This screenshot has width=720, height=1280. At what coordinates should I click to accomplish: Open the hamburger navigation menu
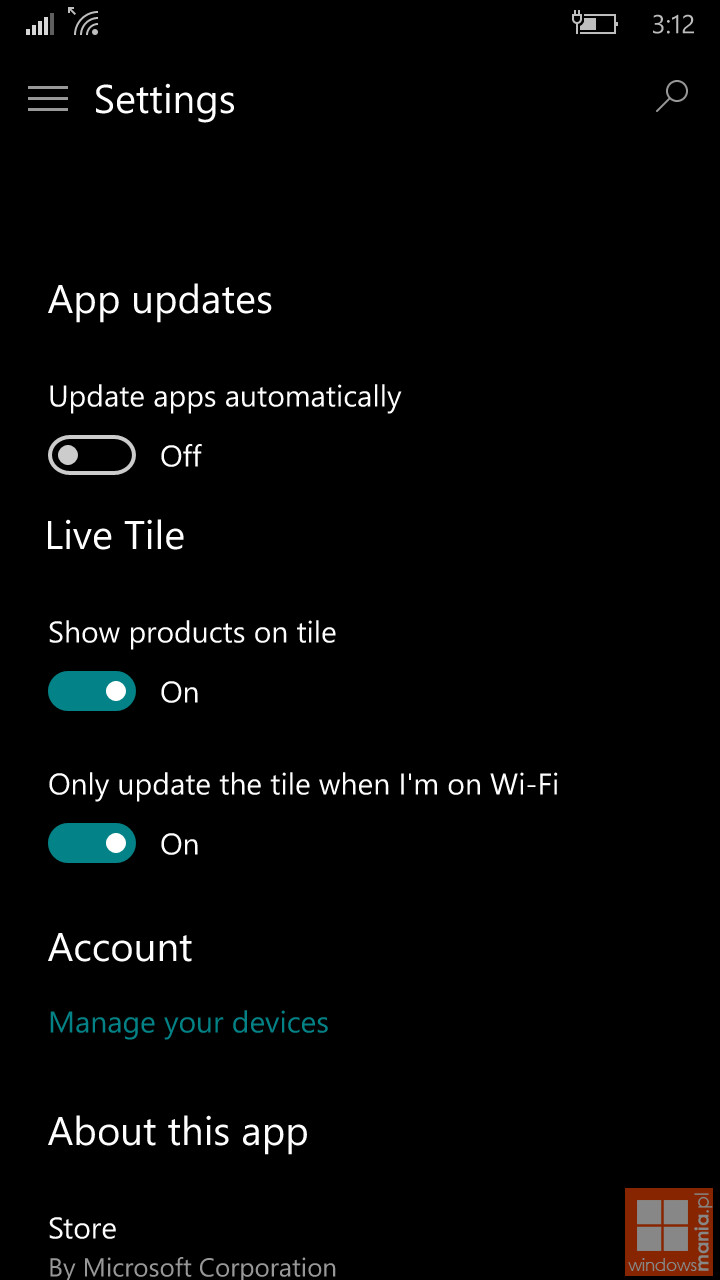(x=48, y=98)
